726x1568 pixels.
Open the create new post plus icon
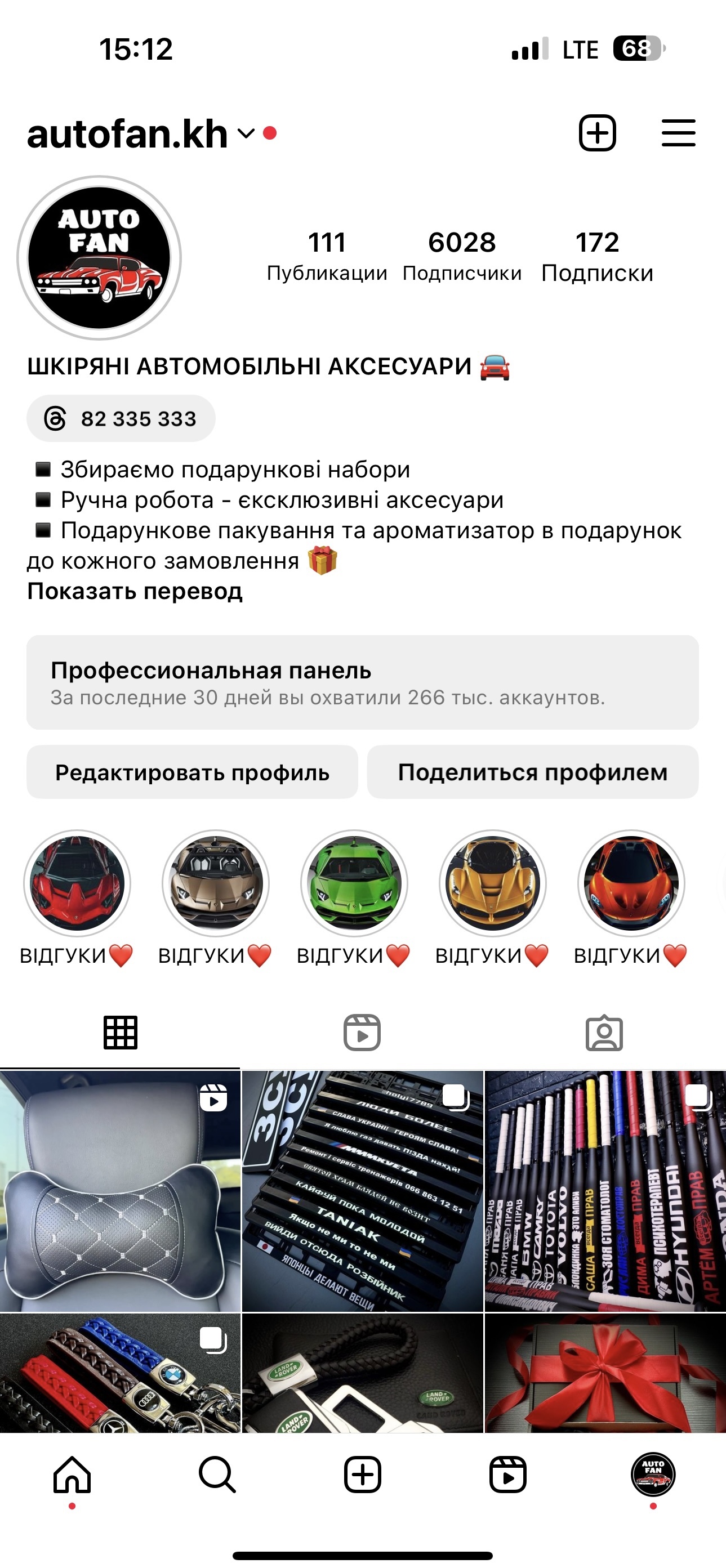597,133
